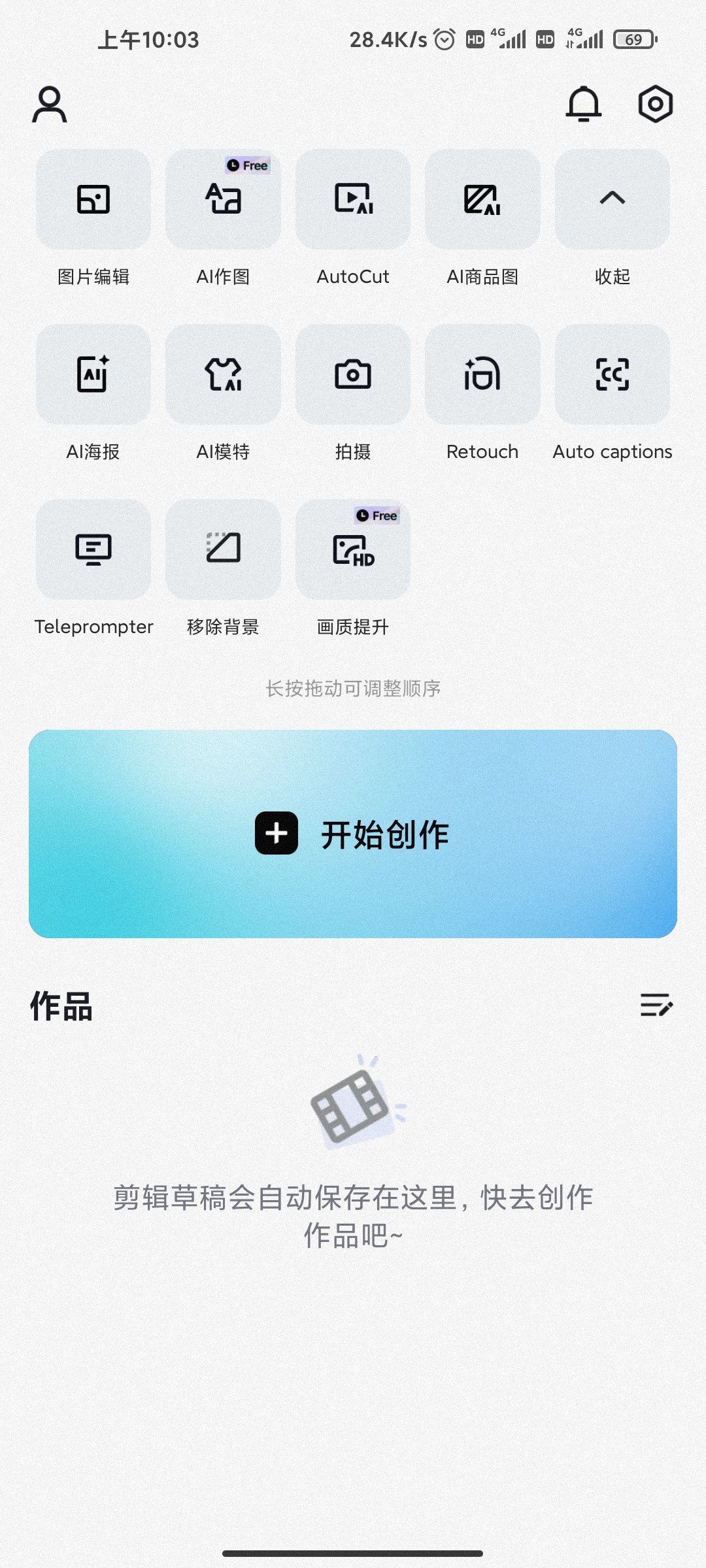706x1568 pixels.
Task: Open the AI海报 poster tool
Action: click(93, 374)
